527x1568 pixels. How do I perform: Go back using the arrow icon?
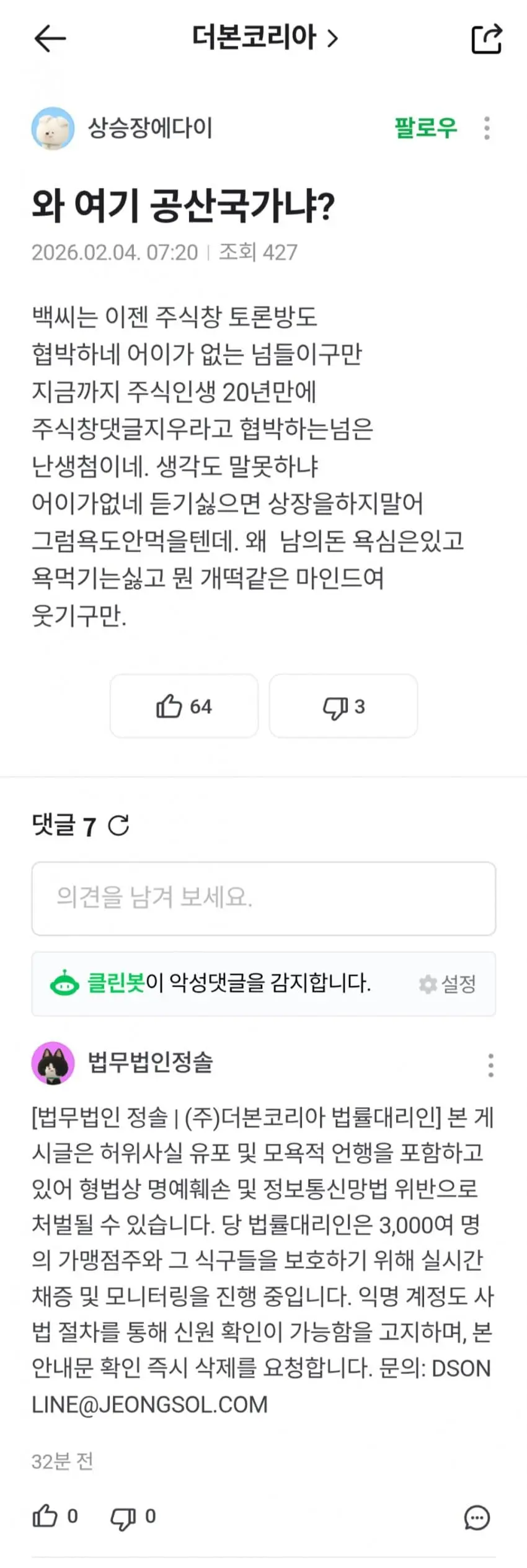(x=50, y=38)
